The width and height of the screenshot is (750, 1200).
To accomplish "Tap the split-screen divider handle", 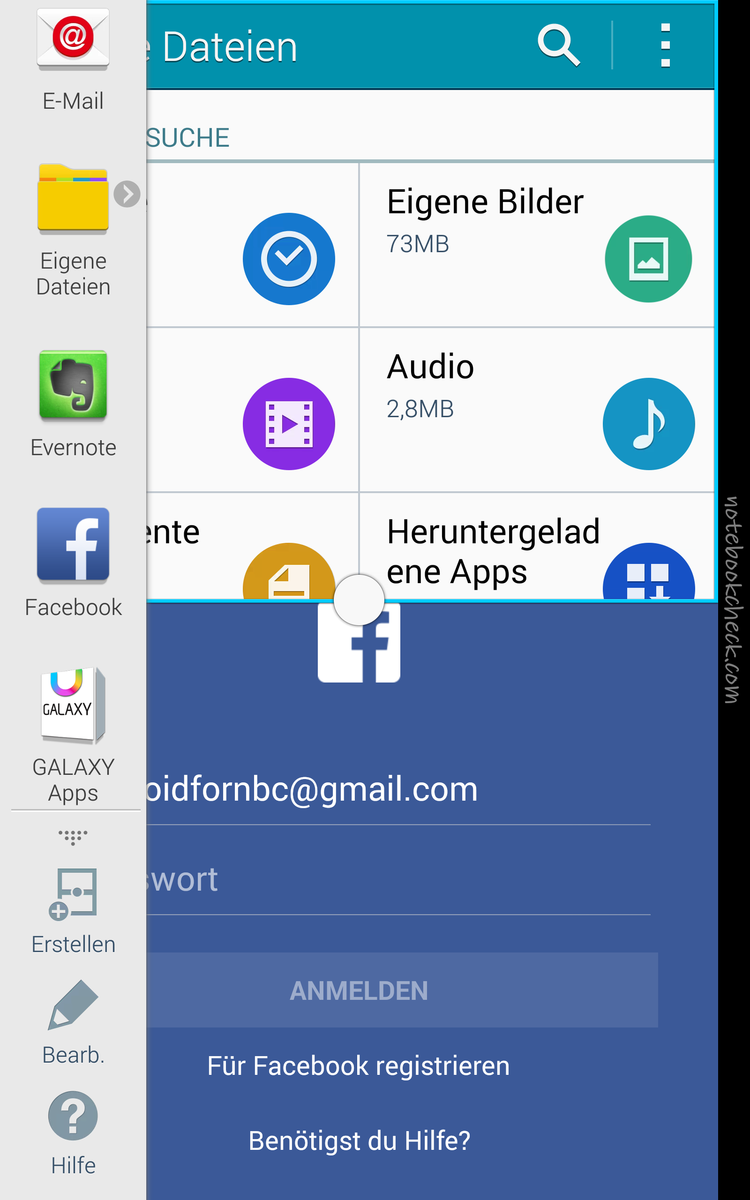I will coord(358,601).
